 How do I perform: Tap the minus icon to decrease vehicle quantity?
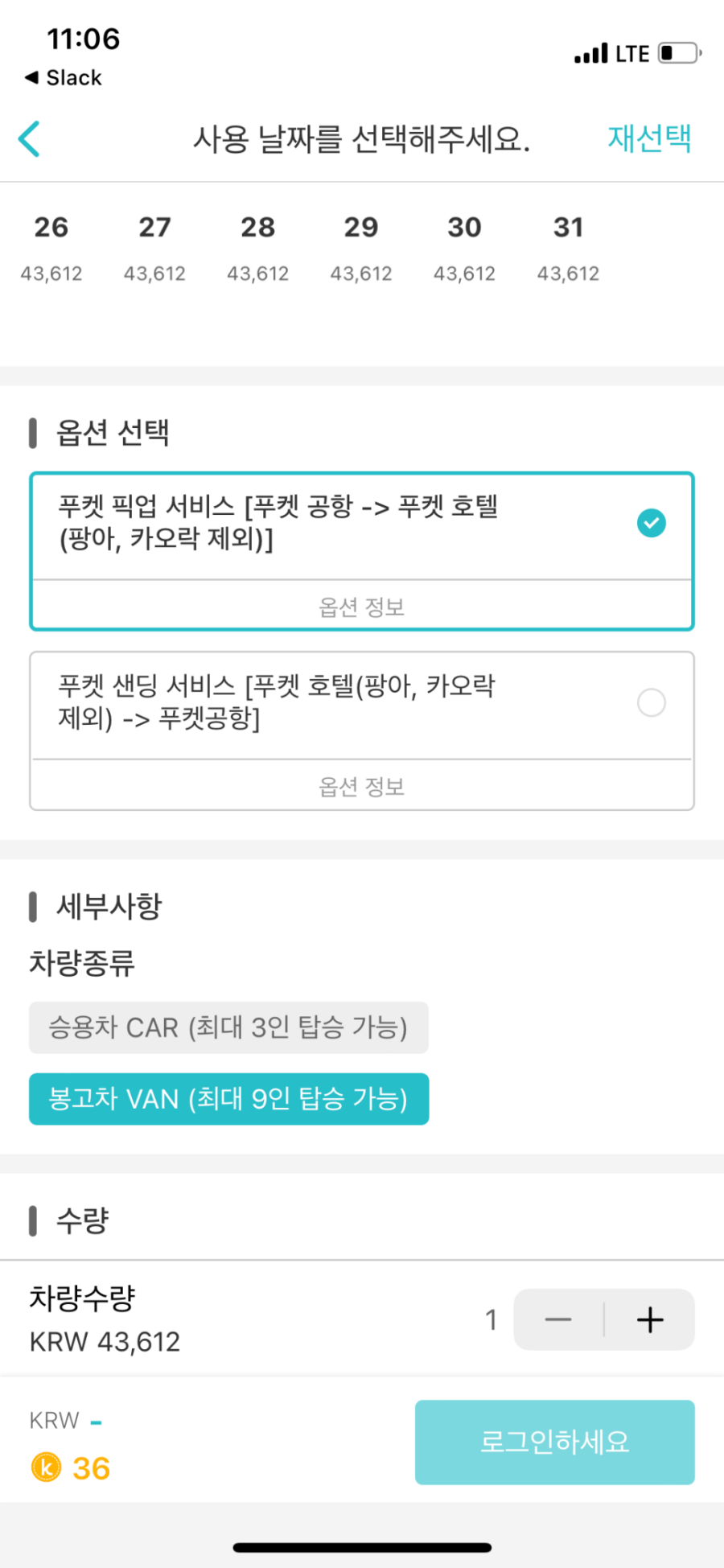point(557,1319)
